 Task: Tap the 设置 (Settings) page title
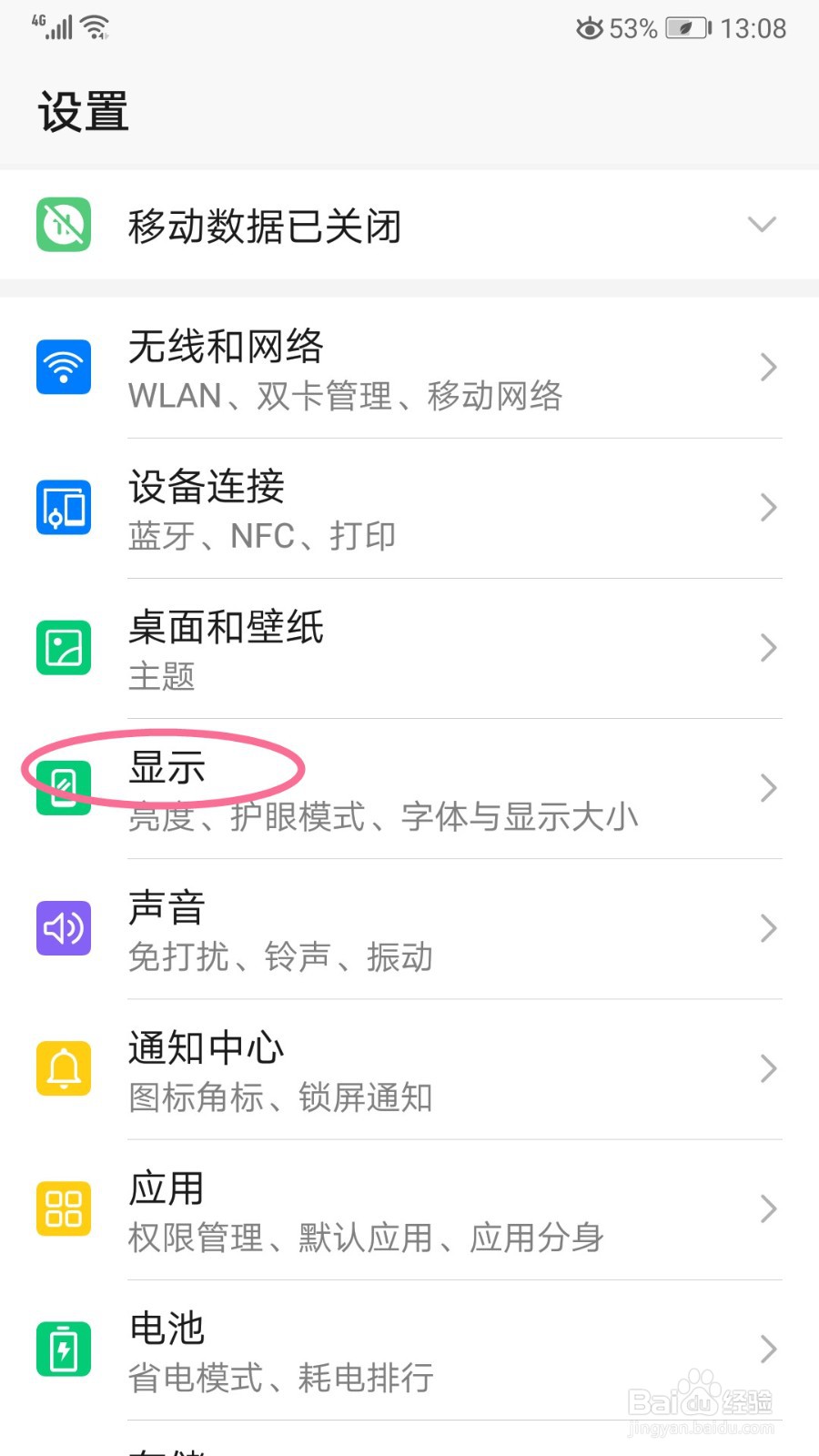coord(83,111)
